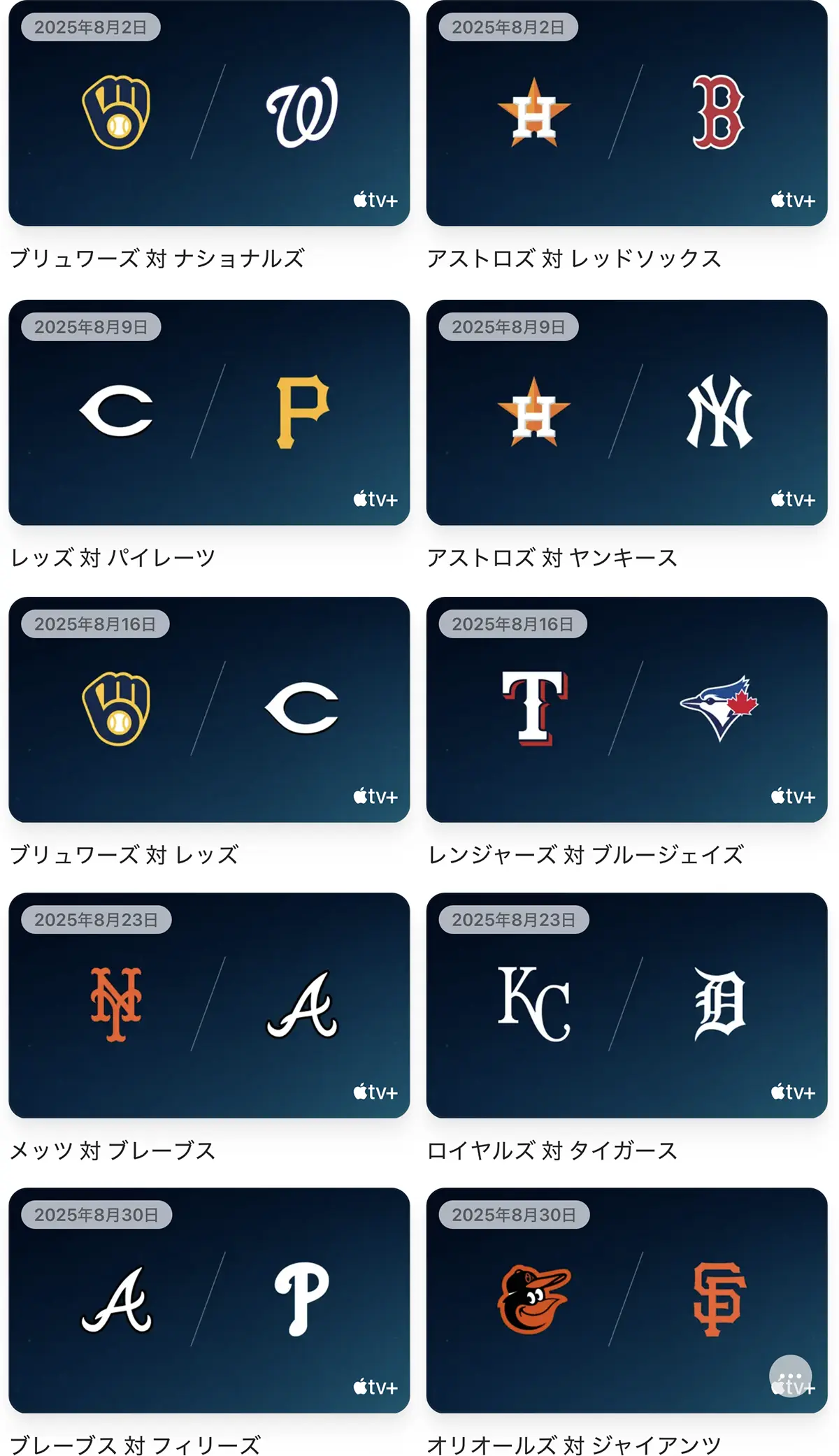
Task: View the ブレーブス 対 フィリーズ match
Action: pos(209,1299)
